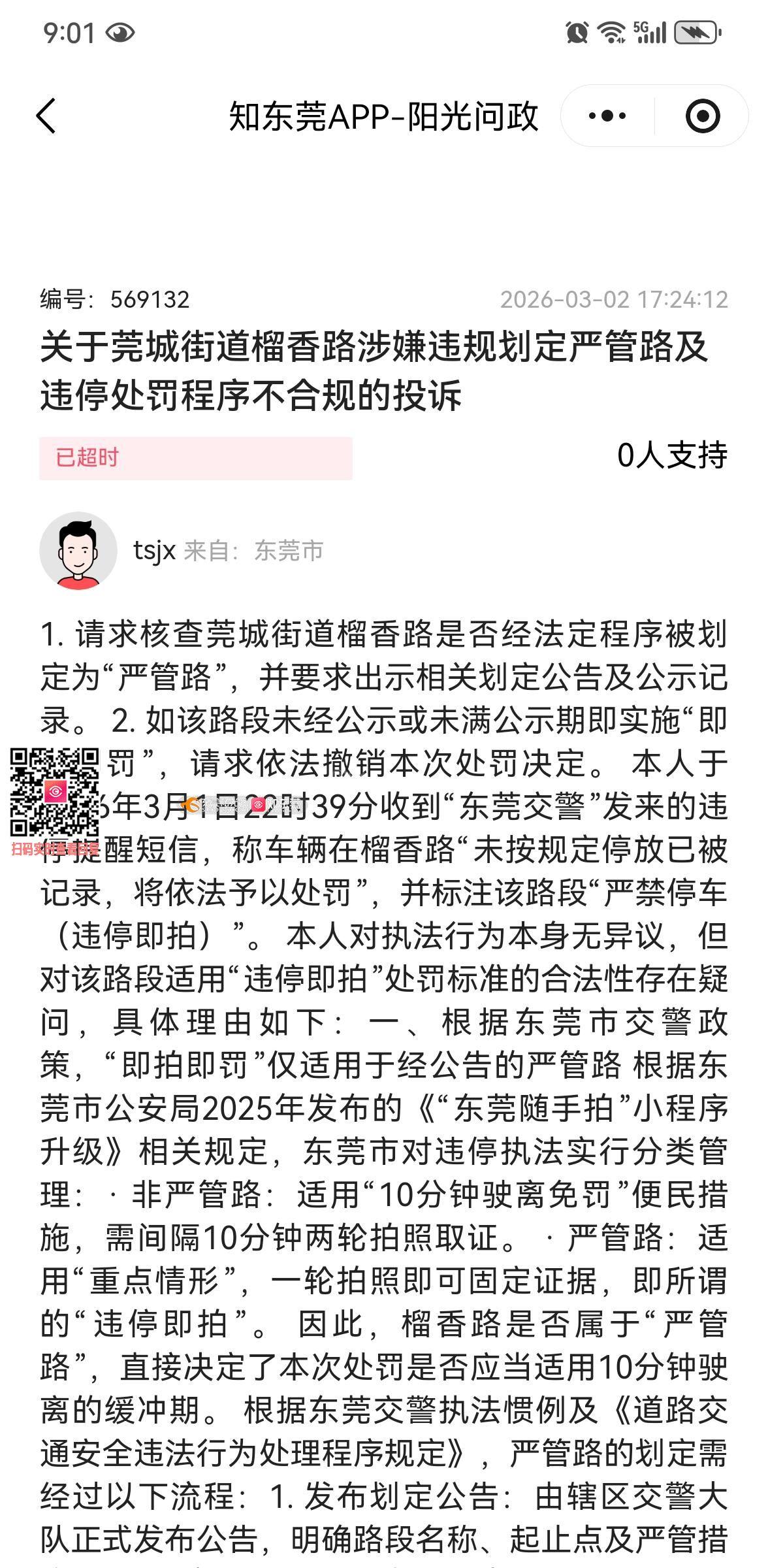Screen dimensions: 768x1568
Task: Open the tsjx user avatar
Action: (x=78, y=551)
